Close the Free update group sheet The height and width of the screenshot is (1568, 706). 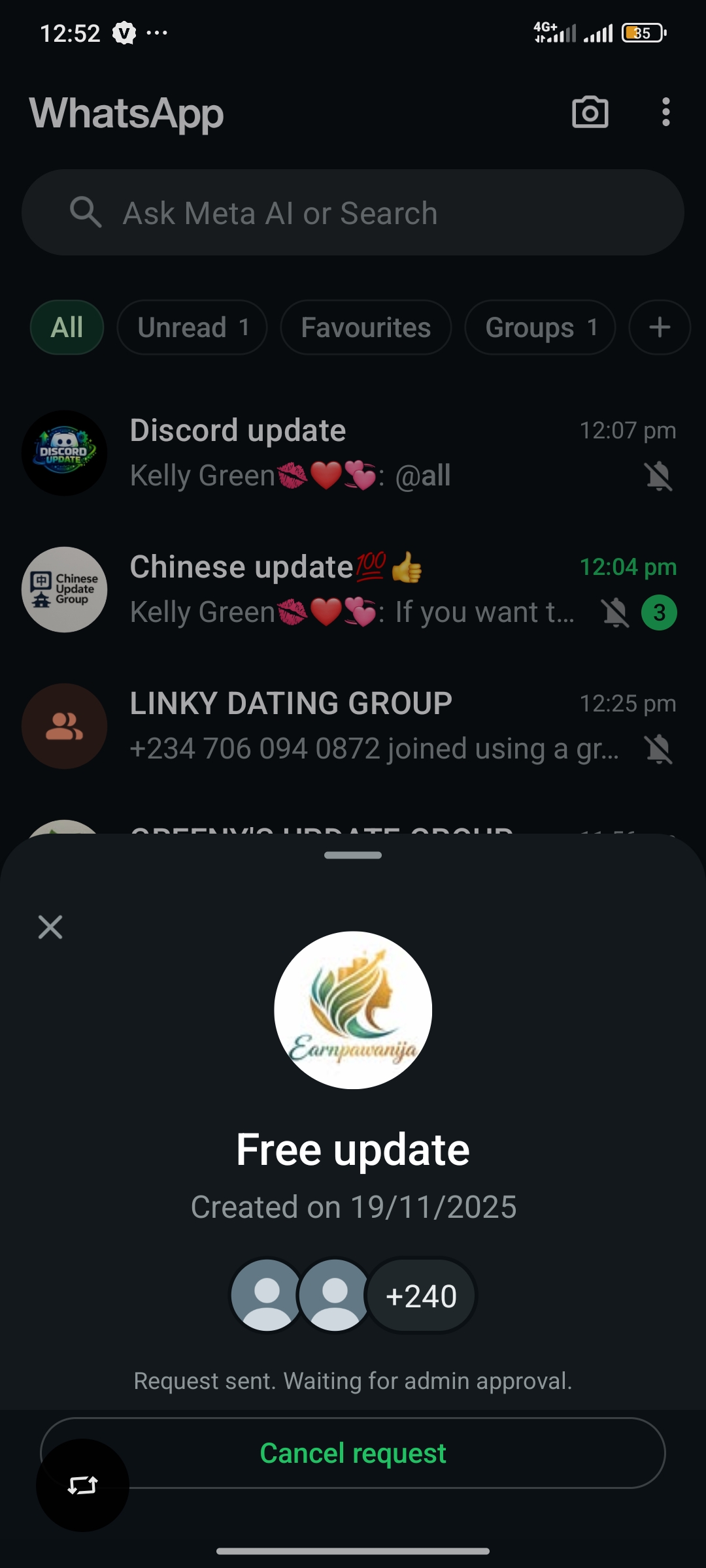pos(50,927)
